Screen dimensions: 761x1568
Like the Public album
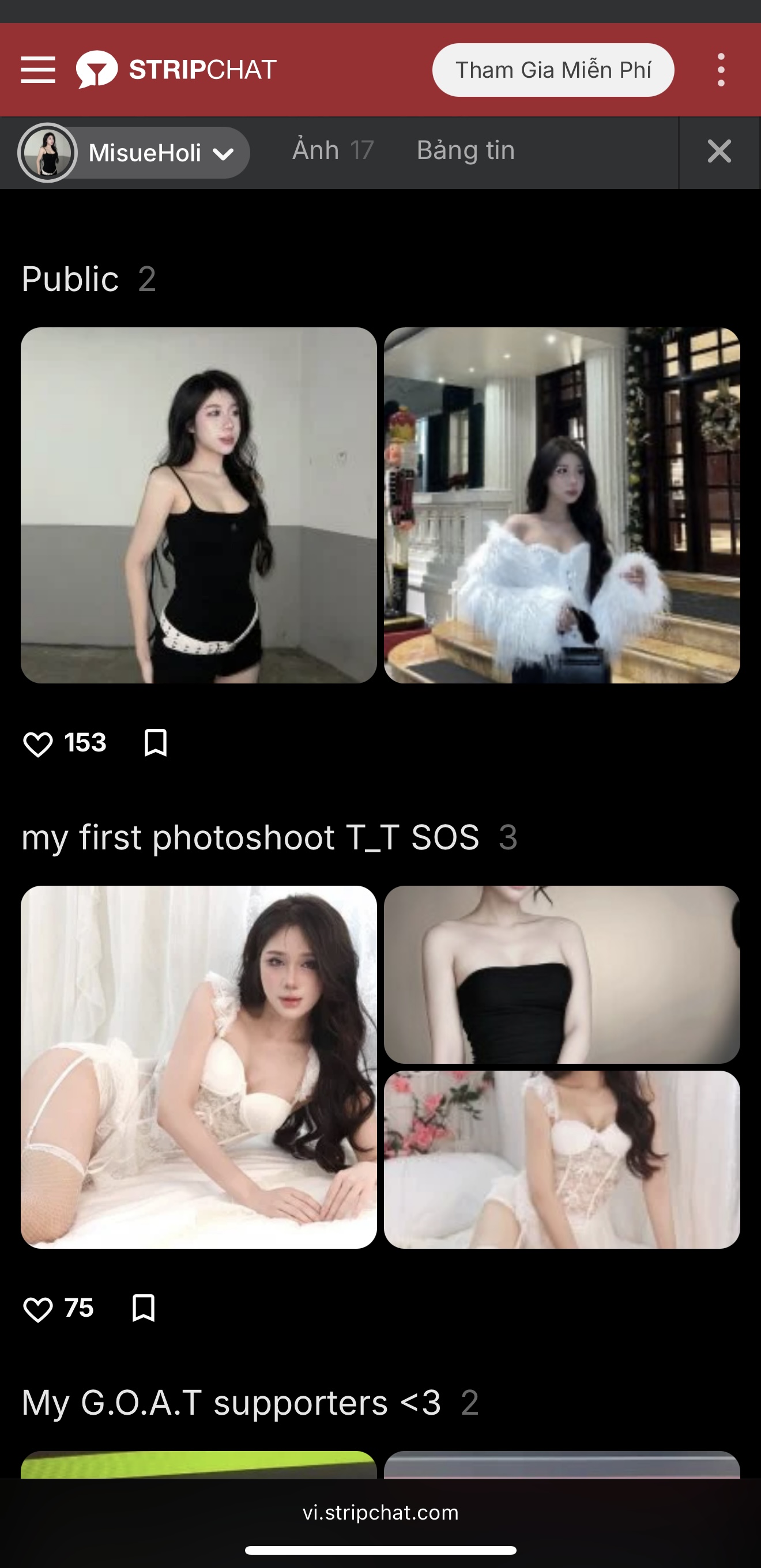(x=37, y=744)
